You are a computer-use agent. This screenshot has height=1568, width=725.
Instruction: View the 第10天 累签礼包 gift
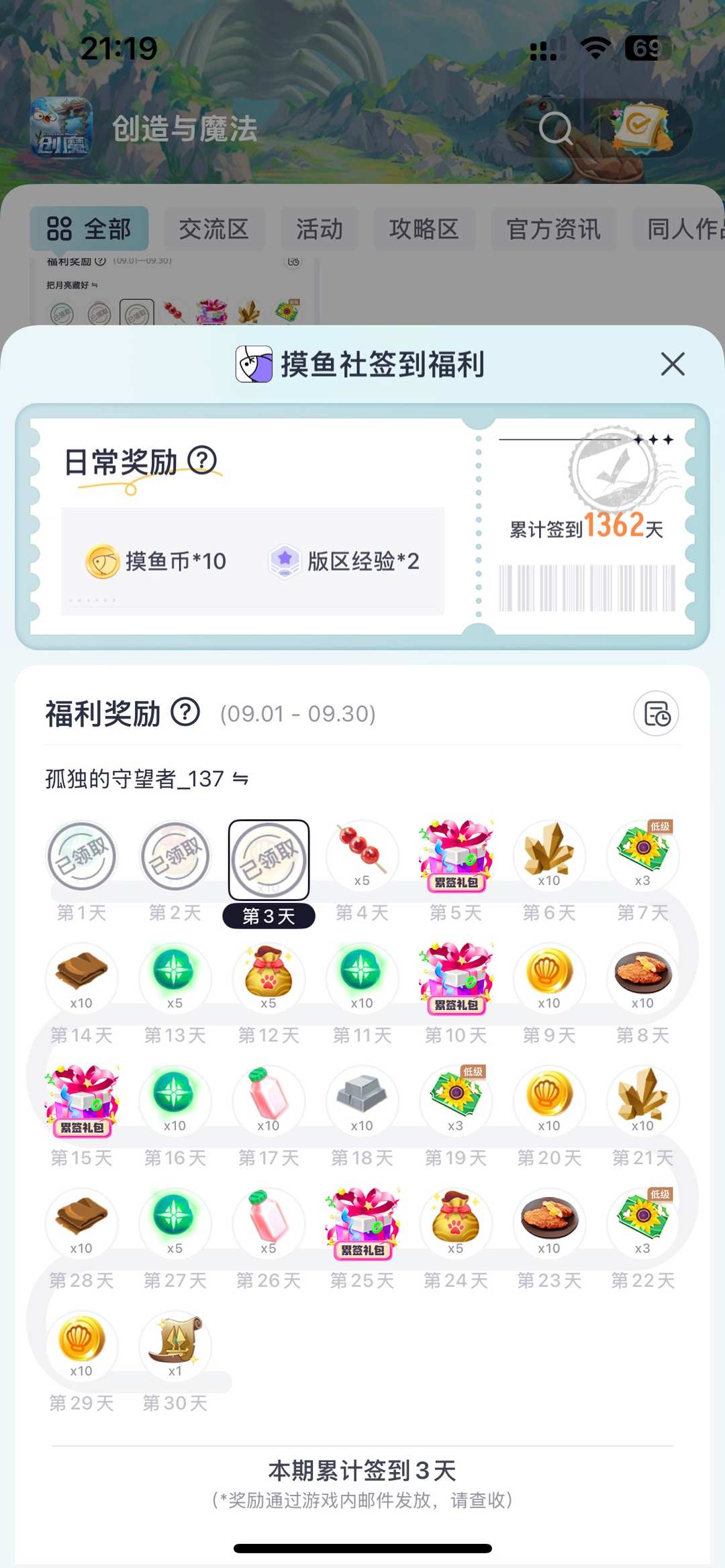click(x=456, y=979)
